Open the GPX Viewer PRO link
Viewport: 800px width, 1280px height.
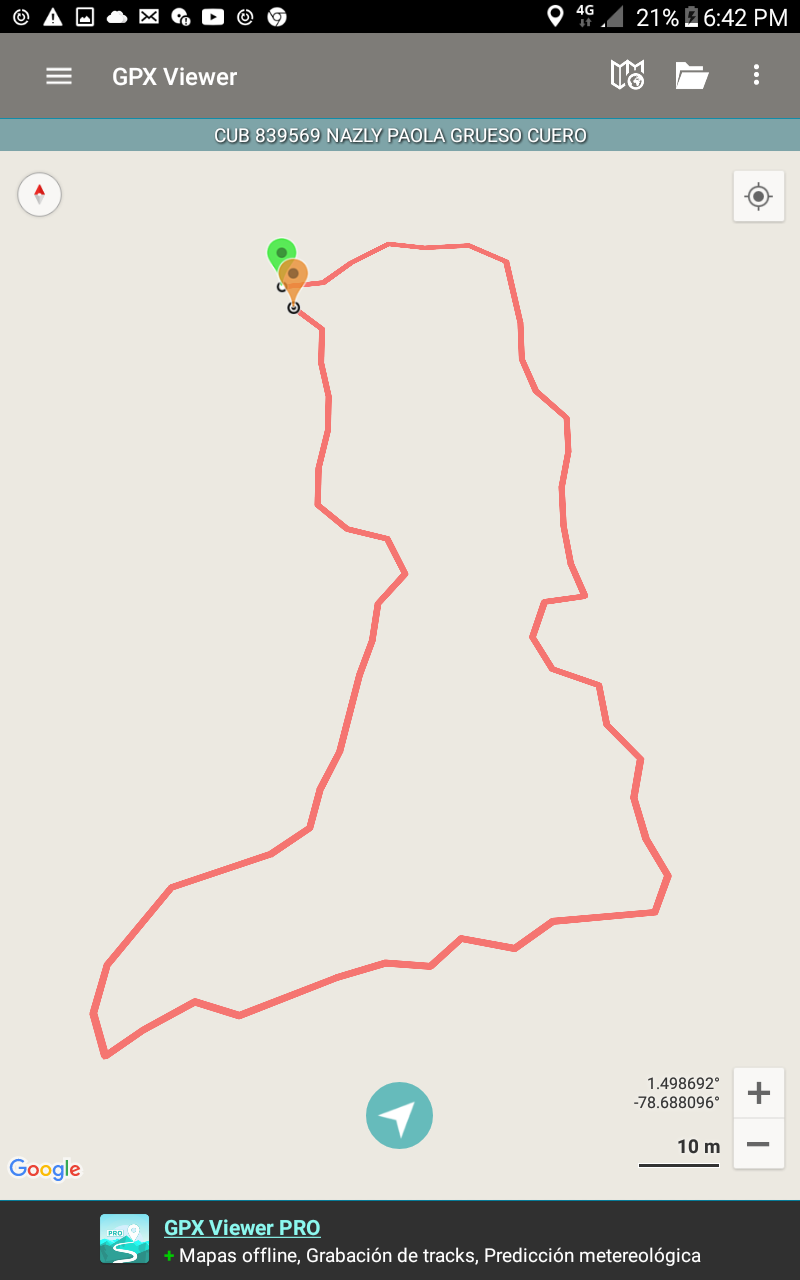tap(242, 1228)
